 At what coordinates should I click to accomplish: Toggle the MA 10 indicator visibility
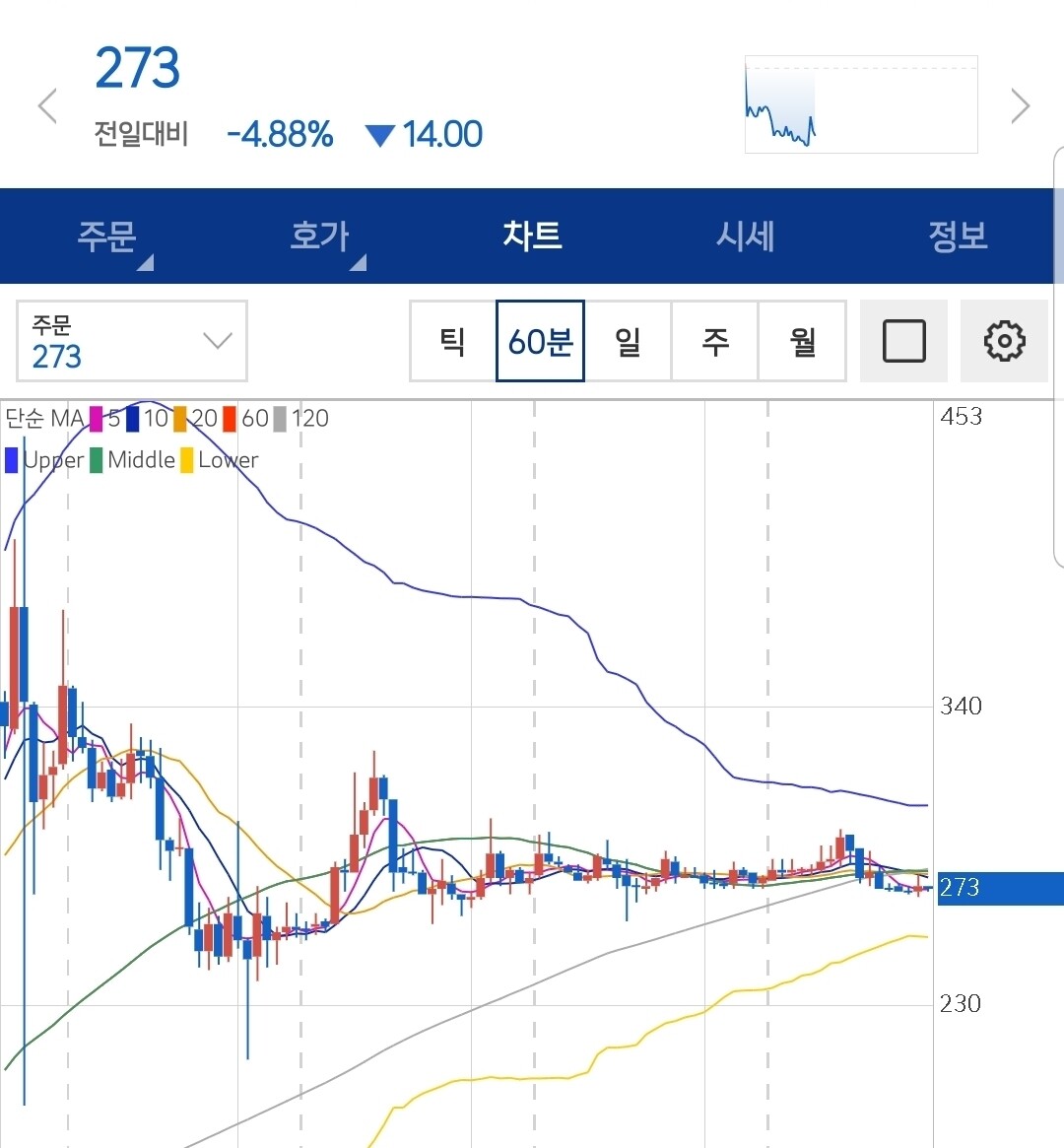pos(131,418)
